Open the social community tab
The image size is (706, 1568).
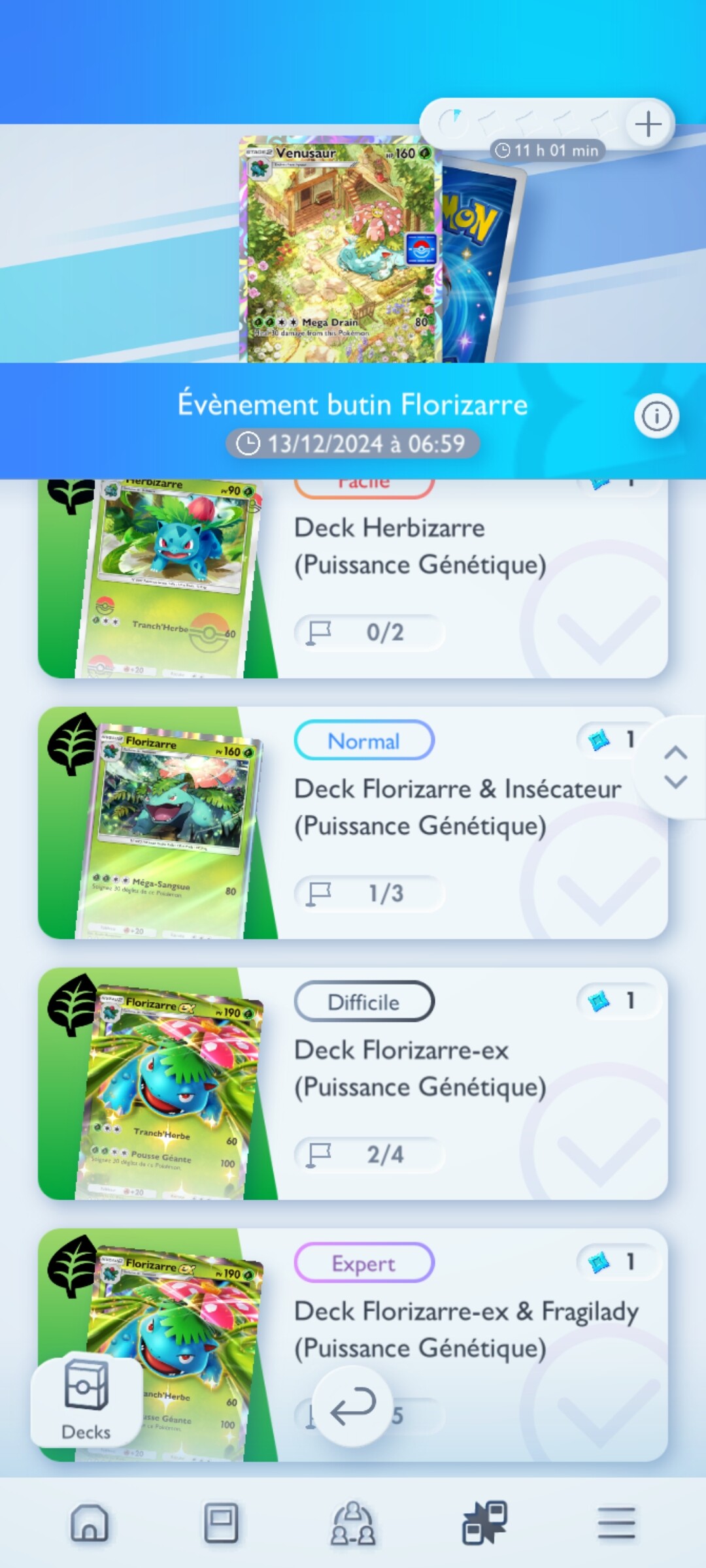[353, 1524]
